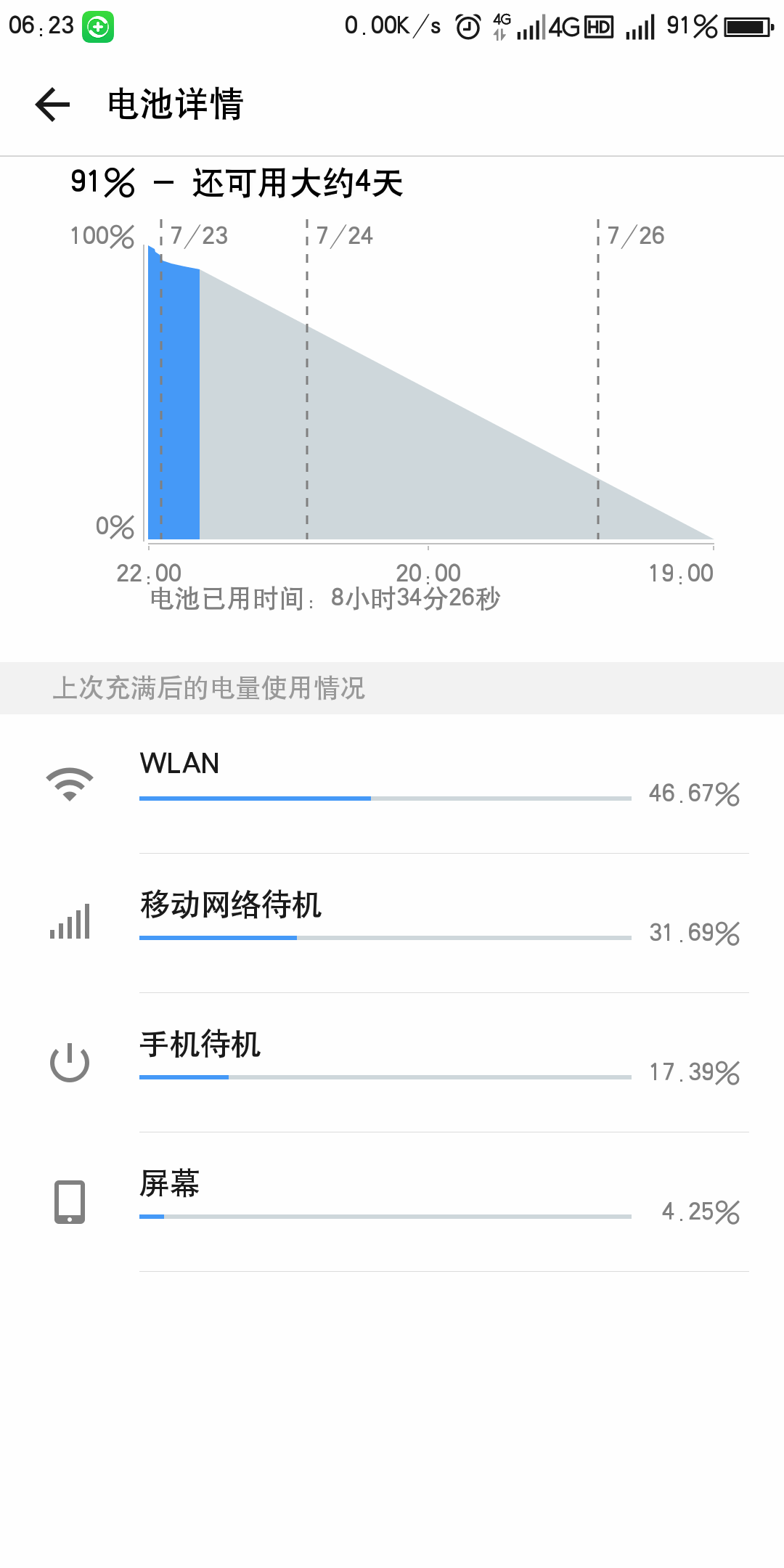Tap the 电池详情 title text
This screenshot has width=784, height=1568.
(x=174, y=105)
